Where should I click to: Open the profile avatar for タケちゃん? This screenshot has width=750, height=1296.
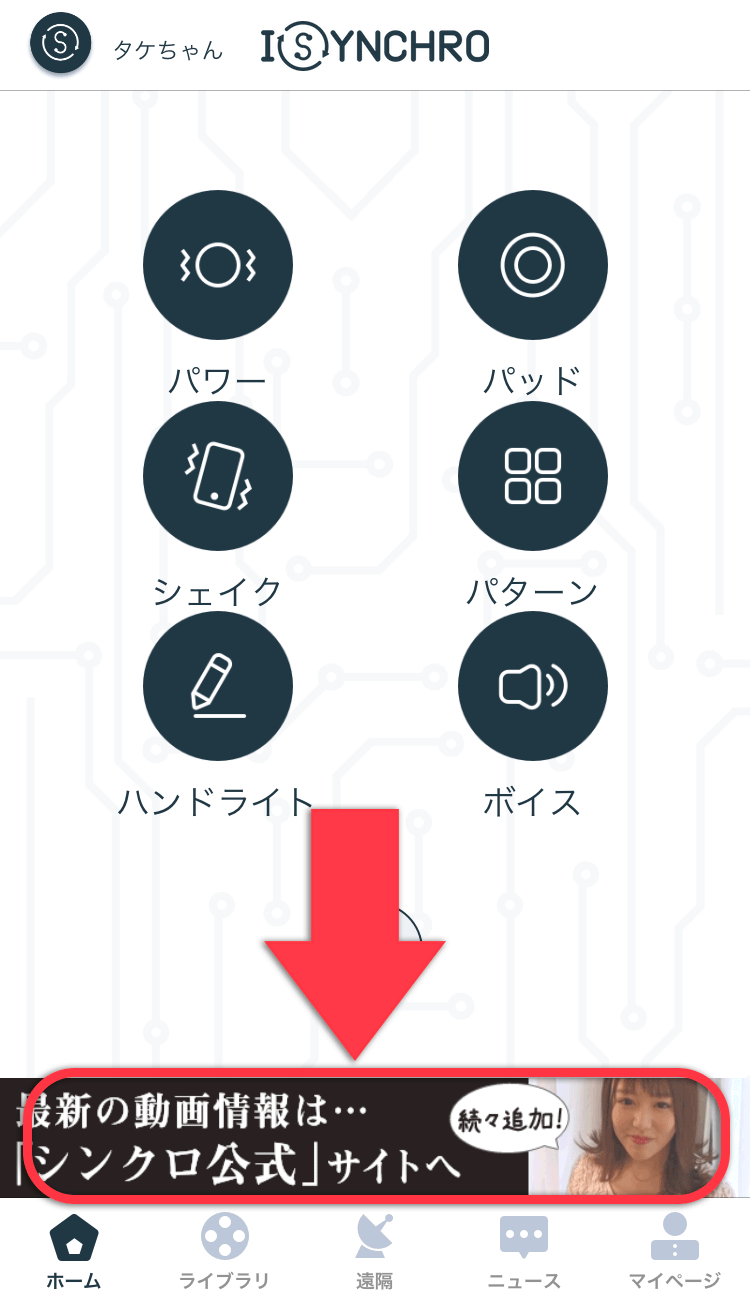click(x=61, y=44)
